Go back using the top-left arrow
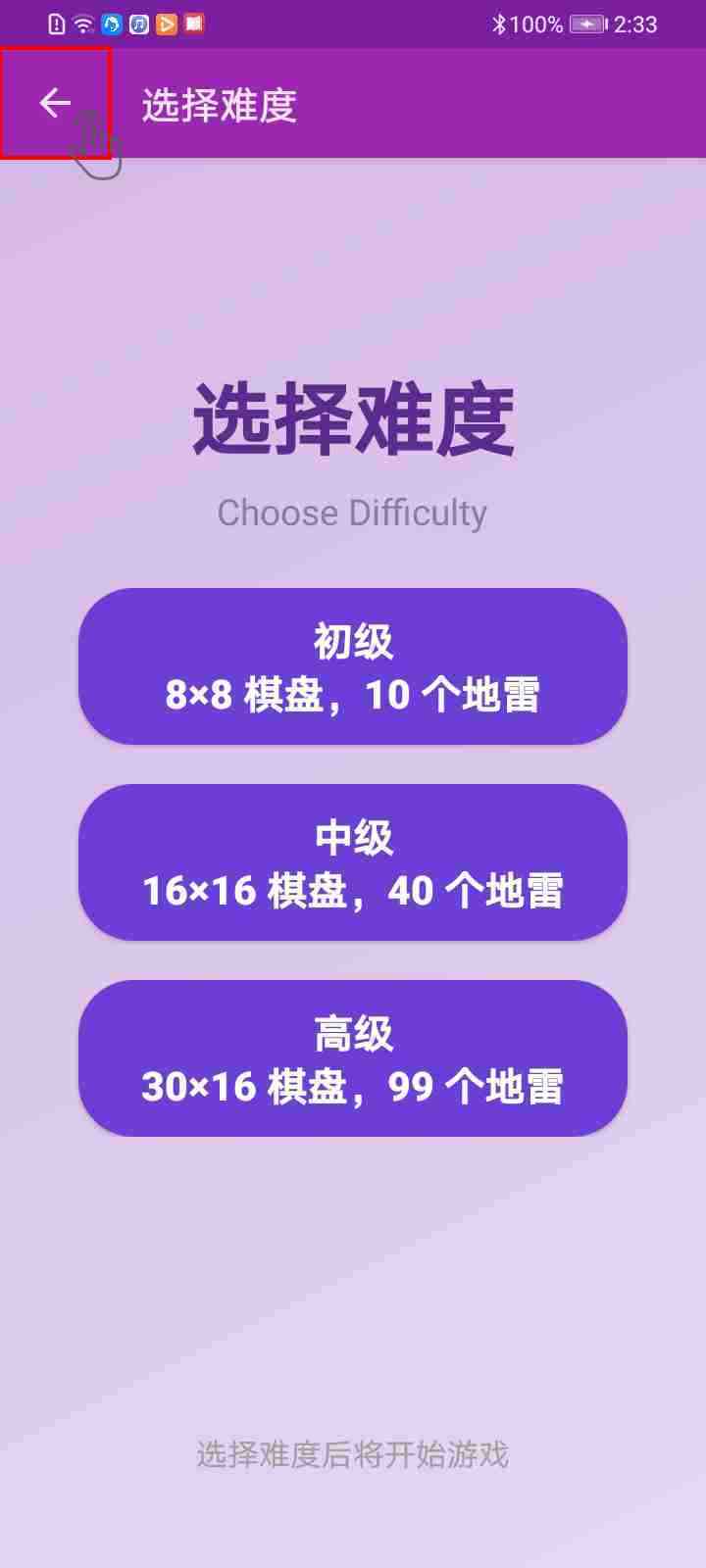The height and width of the screenshot is (1568, 706). click(55, 103)
